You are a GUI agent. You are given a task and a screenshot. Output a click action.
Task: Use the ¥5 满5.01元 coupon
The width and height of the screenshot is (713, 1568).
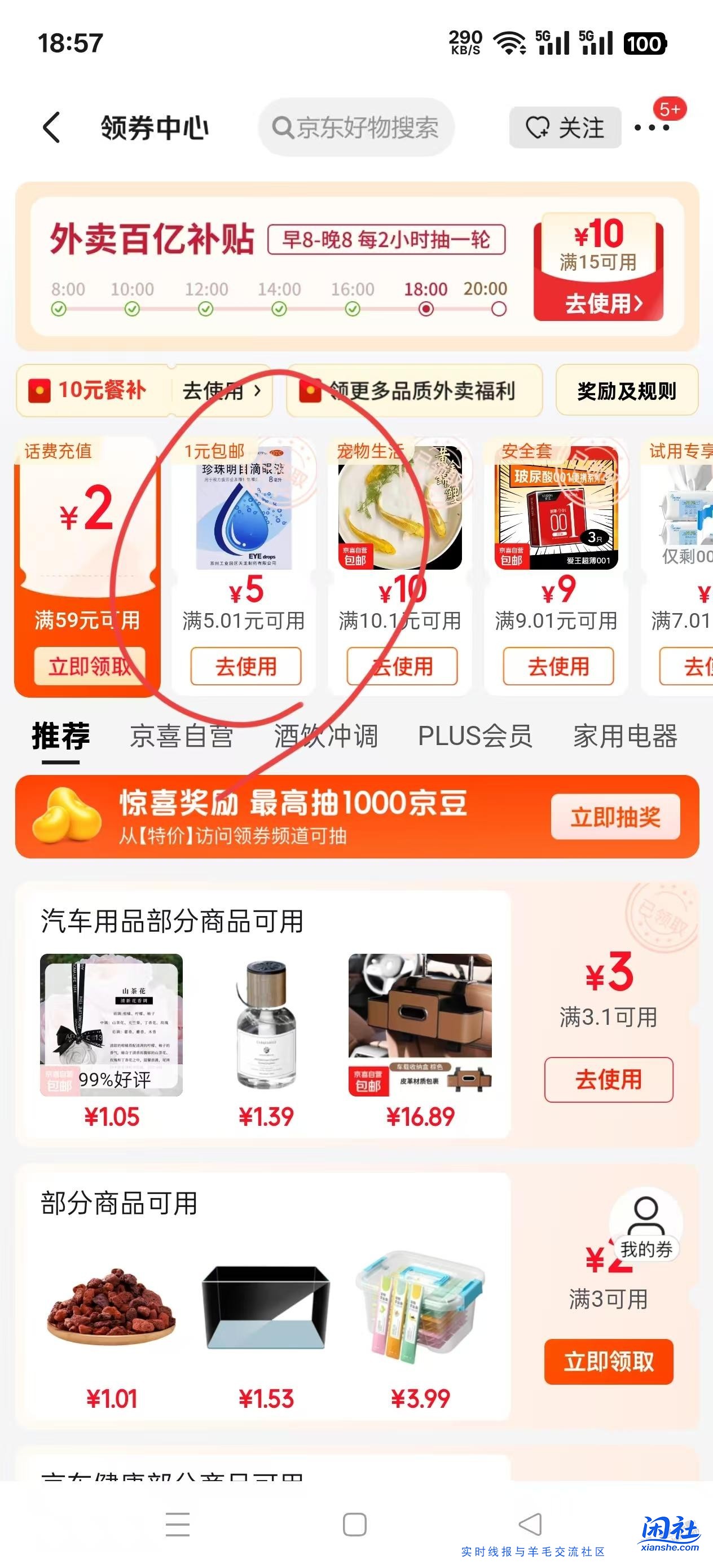coord(245,666)
